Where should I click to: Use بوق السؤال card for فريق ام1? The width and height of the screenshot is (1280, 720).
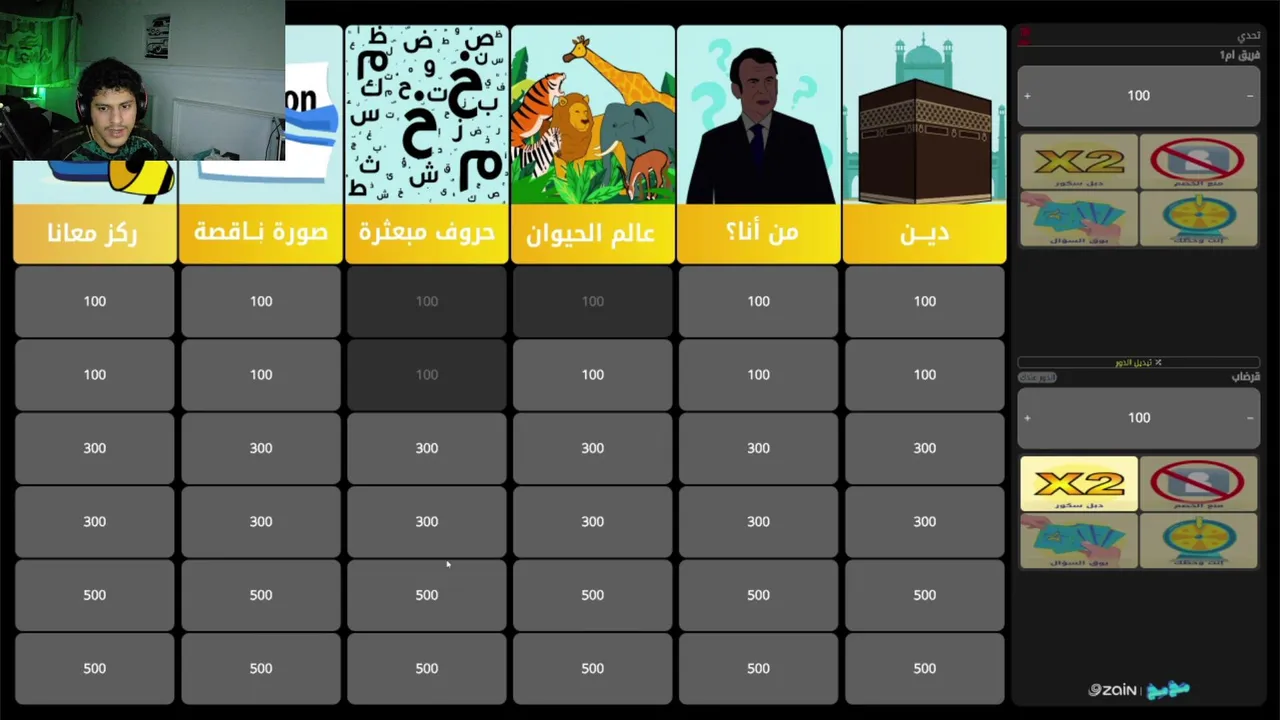[x=1079, y=218]
